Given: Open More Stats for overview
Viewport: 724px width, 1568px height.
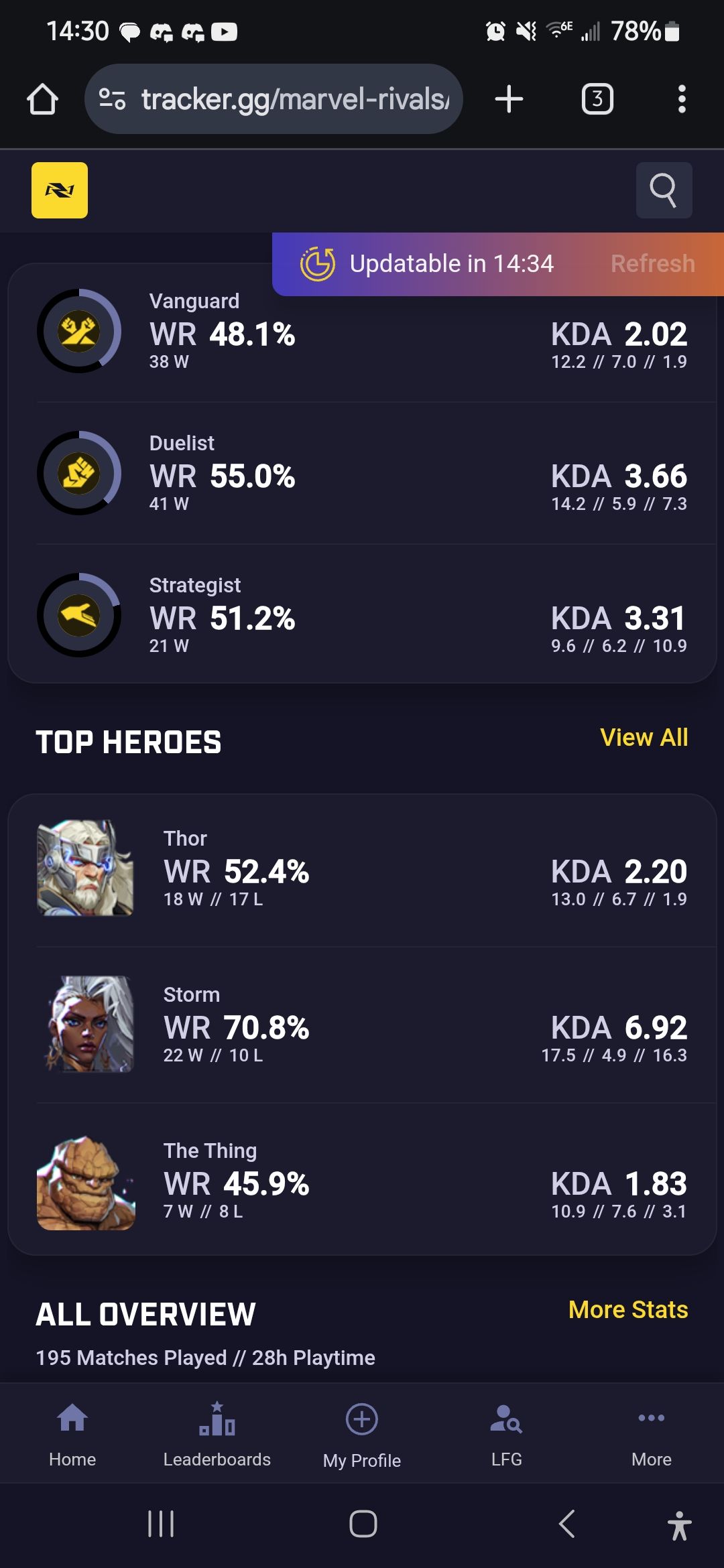Looking at the screenshot, I should point(628,1309).
